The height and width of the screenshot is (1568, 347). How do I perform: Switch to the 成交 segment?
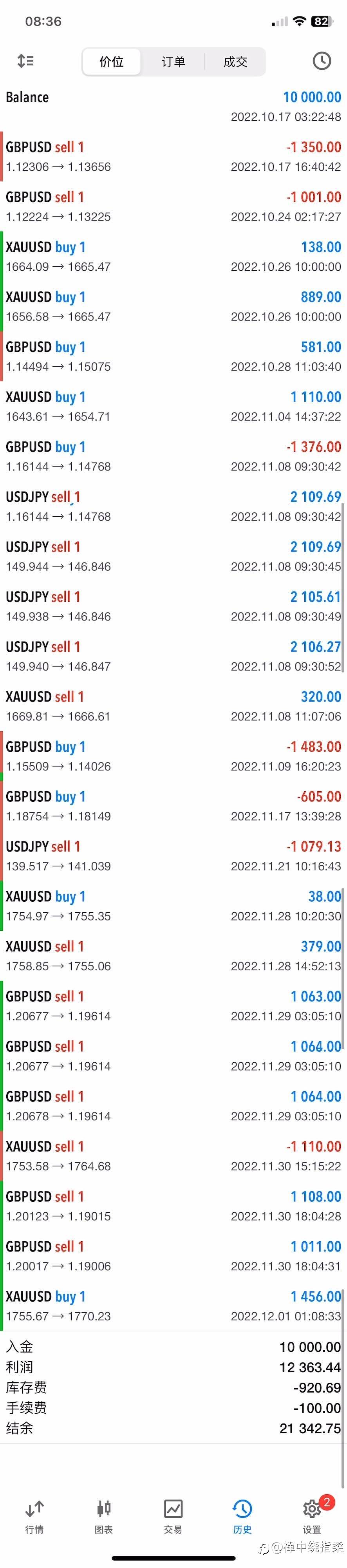coord(235,61)
